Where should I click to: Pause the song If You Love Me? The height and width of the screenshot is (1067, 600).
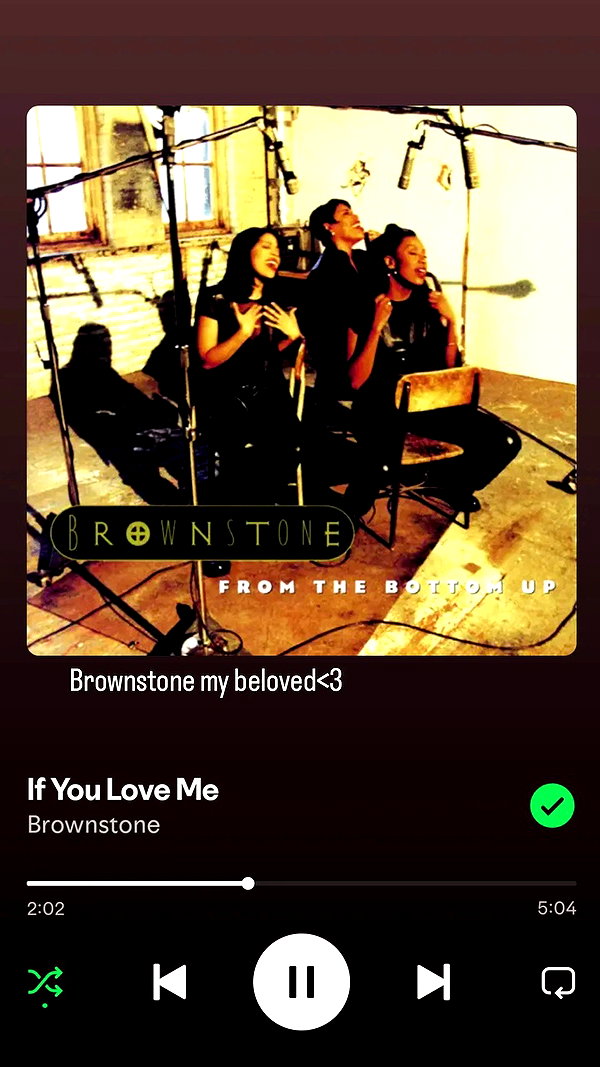(x=301, y=981)
